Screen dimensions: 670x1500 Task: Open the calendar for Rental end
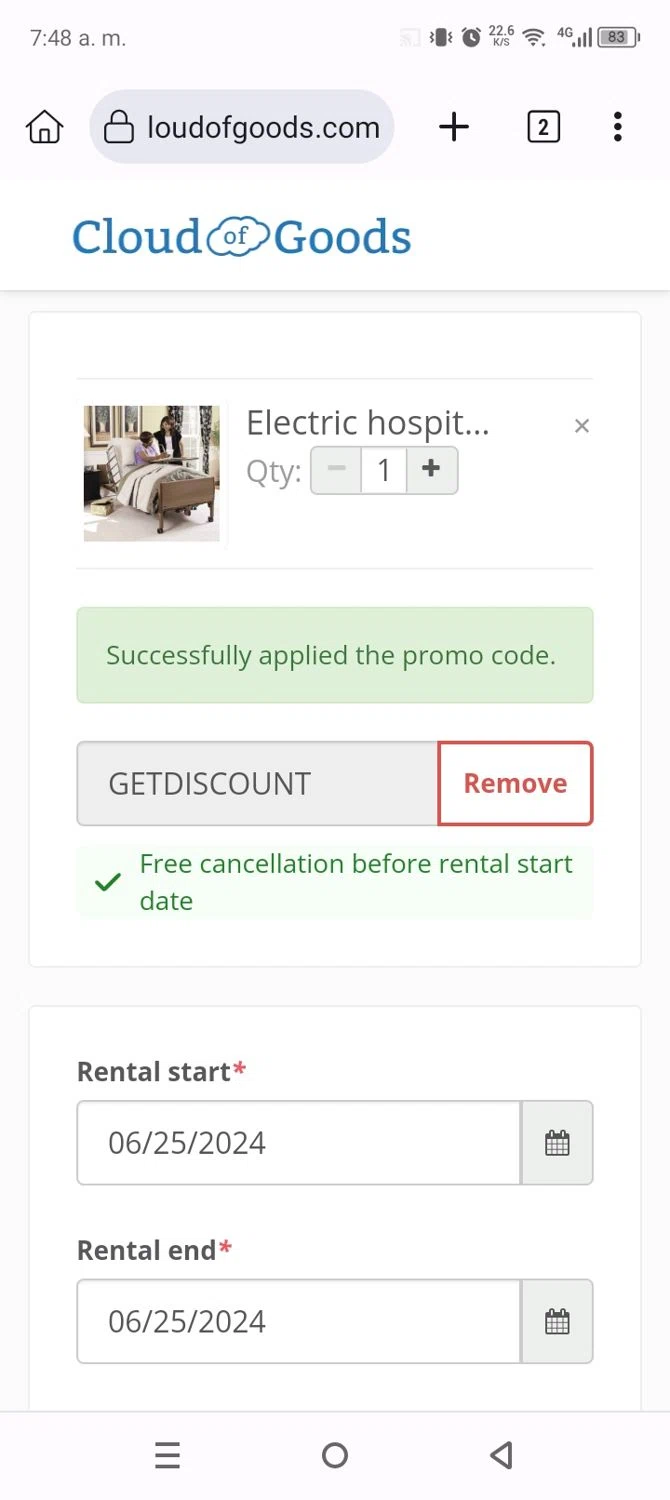point(557,1321)
